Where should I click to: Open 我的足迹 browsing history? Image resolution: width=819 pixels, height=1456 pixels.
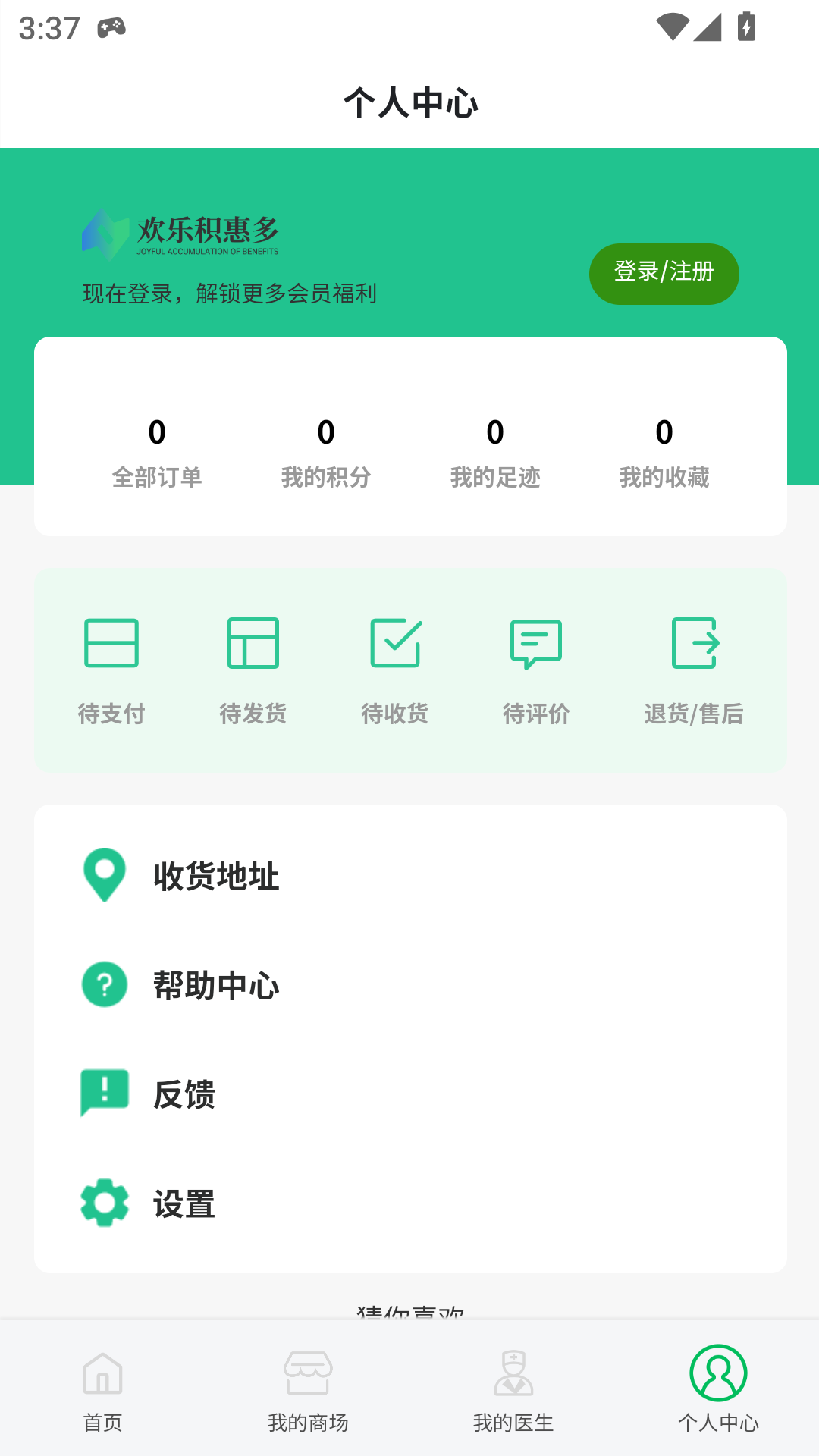coord(496,451)
